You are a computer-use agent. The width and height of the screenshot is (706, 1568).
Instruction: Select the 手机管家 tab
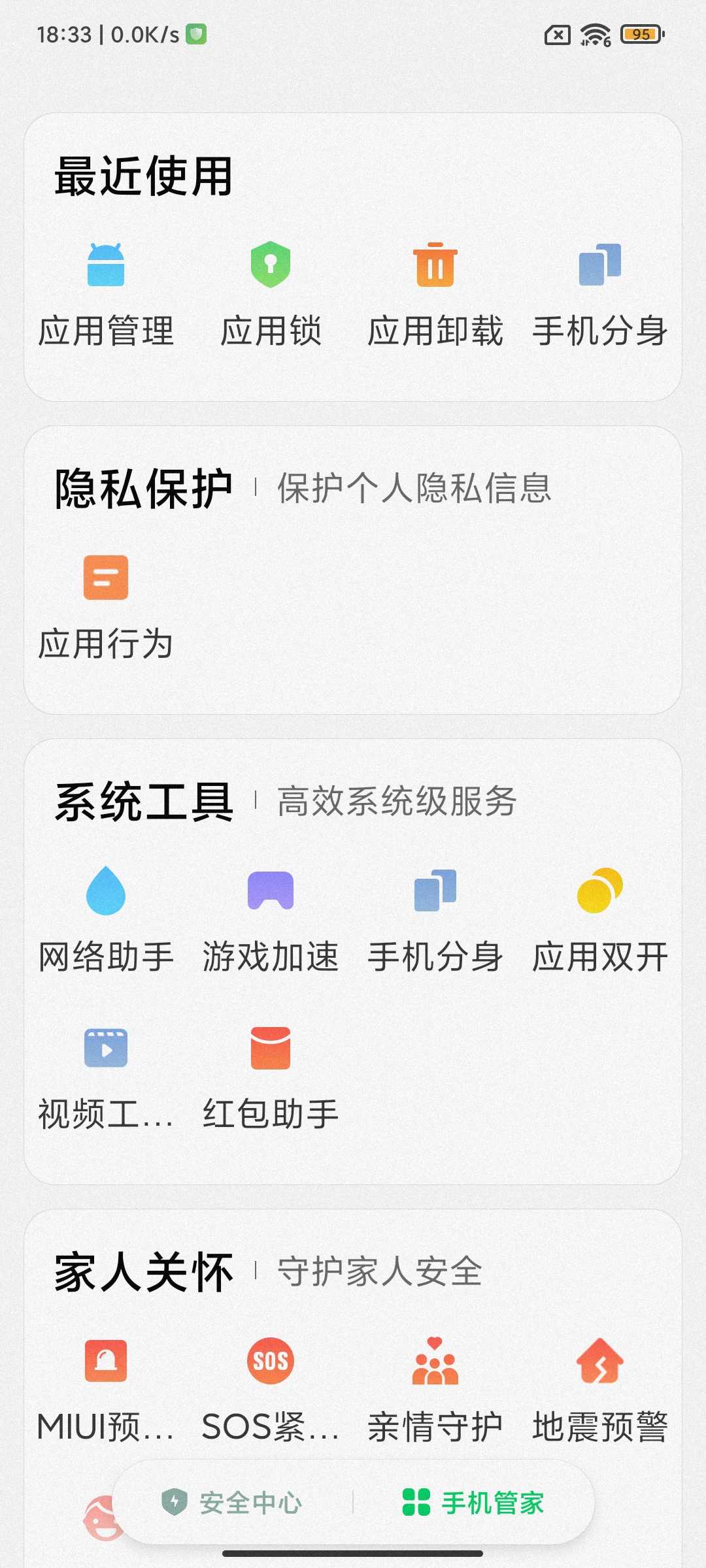[473, 1502]
